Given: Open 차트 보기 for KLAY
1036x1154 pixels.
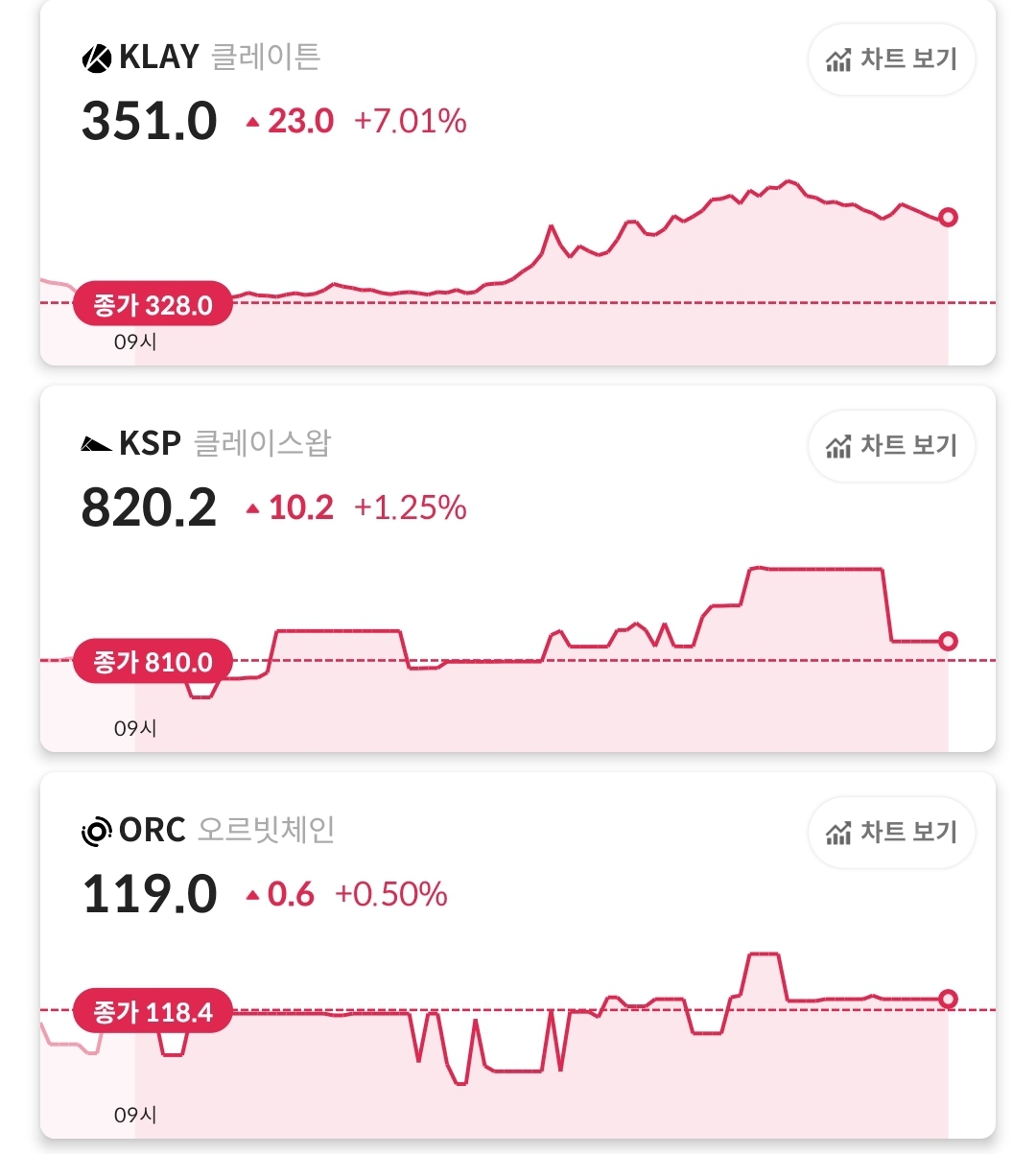Looking at the screenshot, I should (891, 59).
